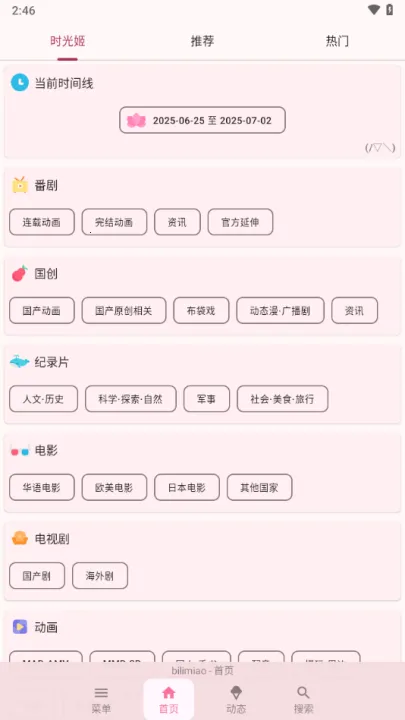Go to the 动态 tab

coord(236,700)
